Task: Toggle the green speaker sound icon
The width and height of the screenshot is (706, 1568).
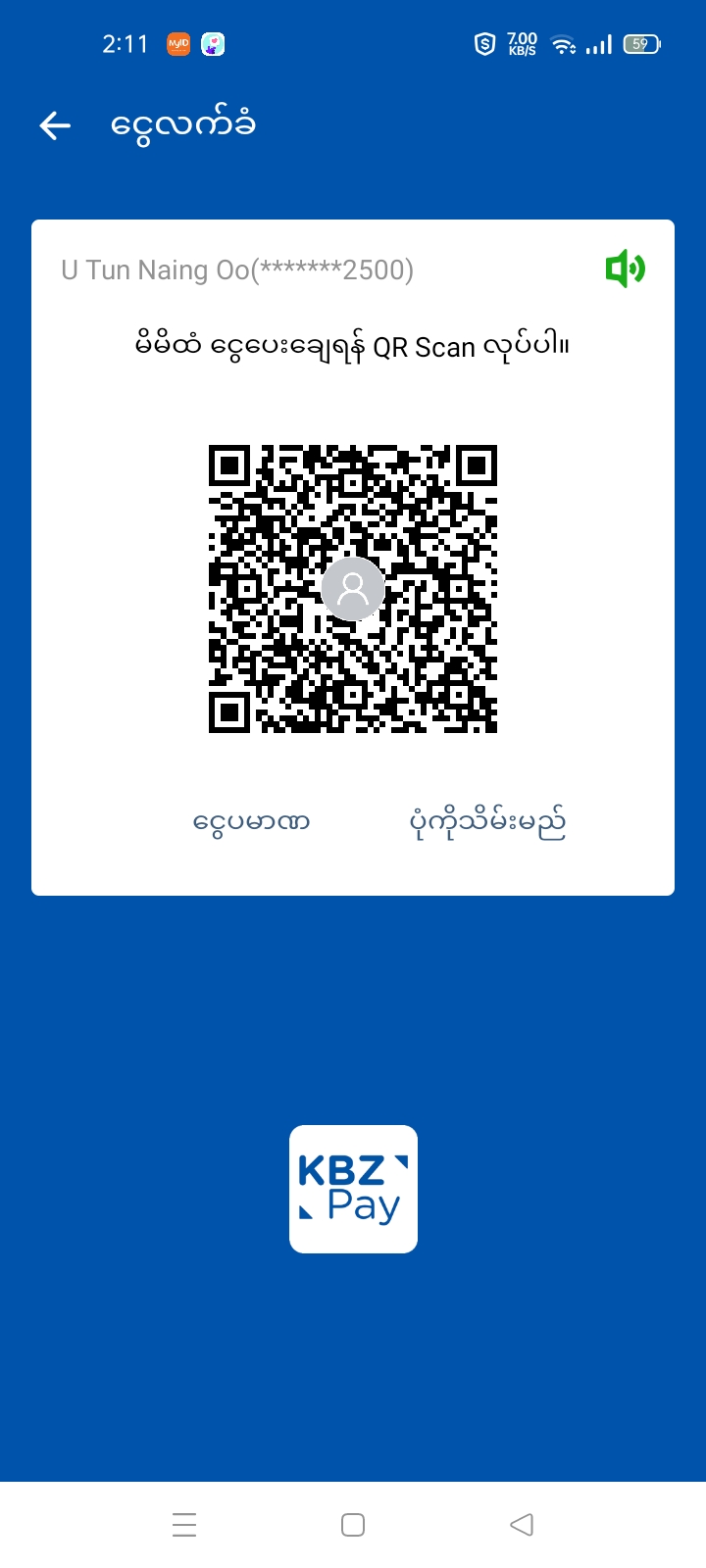Action: [x=625, y=269]
